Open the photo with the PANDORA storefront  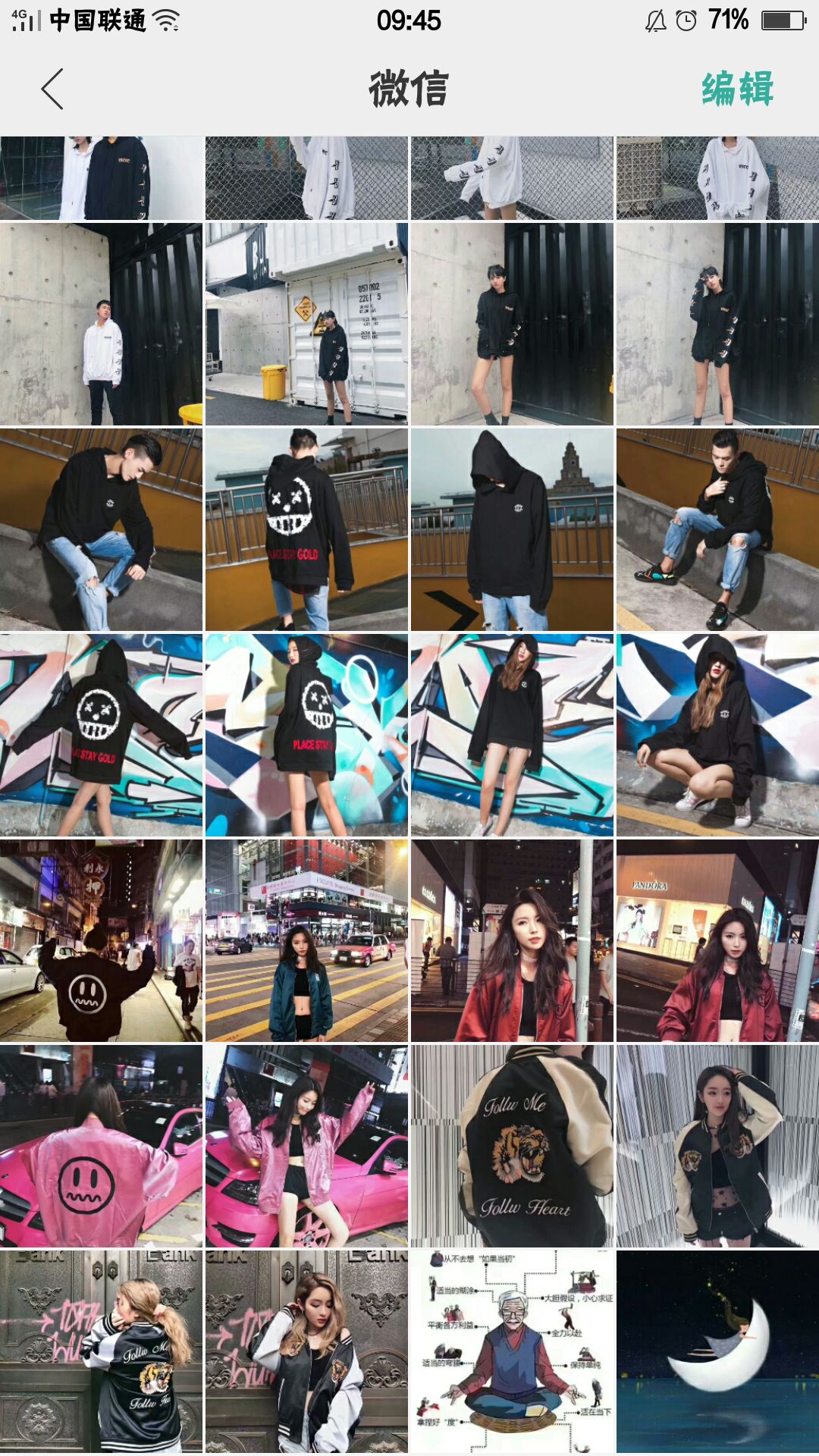coord(717,940)
